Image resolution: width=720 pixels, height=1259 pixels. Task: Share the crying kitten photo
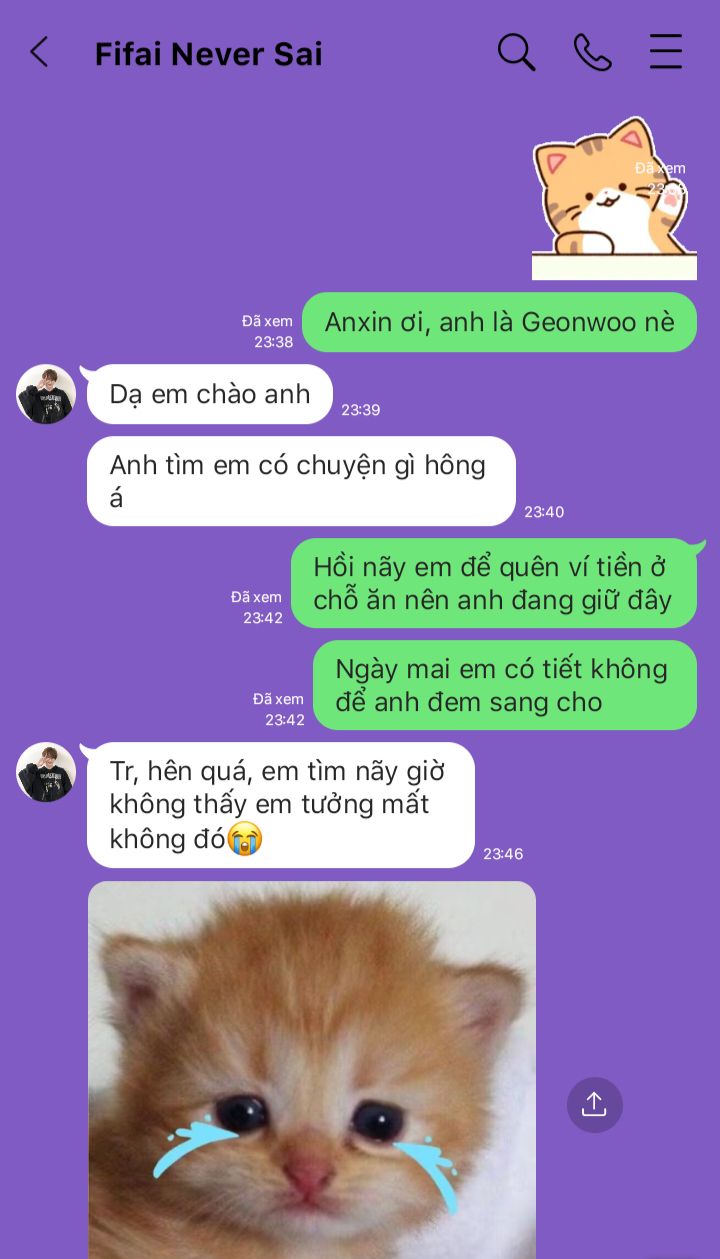point(594,1105)
